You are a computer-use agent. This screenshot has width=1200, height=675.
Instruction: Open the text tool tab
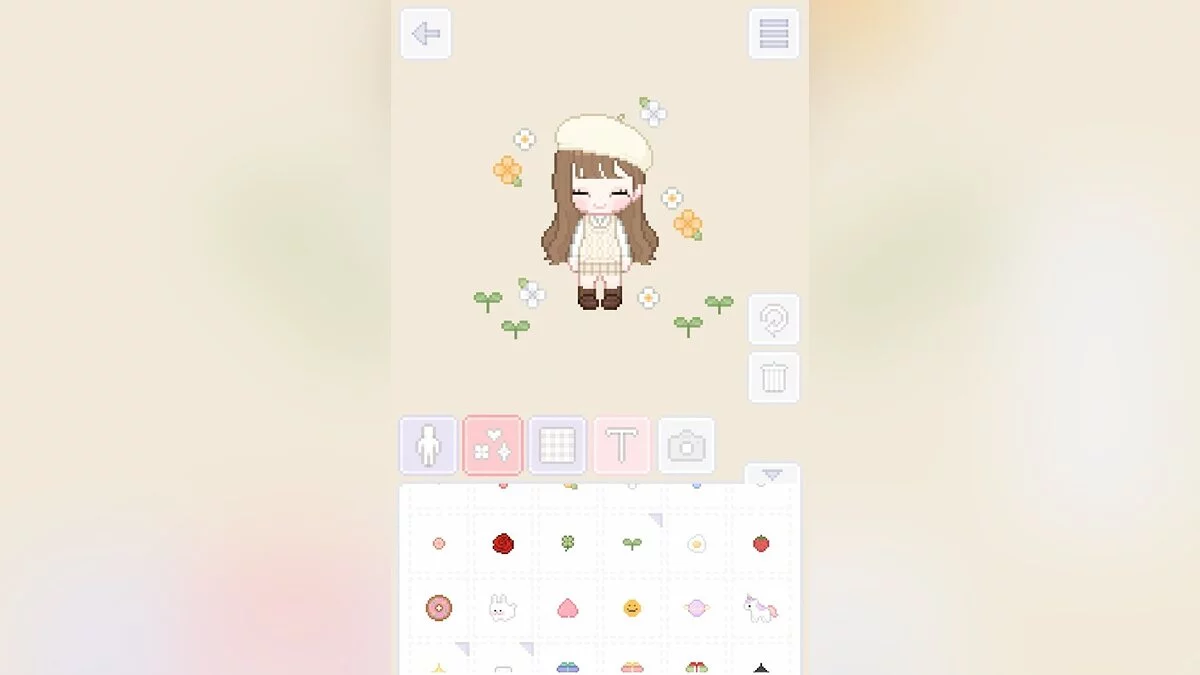point(621,445)
